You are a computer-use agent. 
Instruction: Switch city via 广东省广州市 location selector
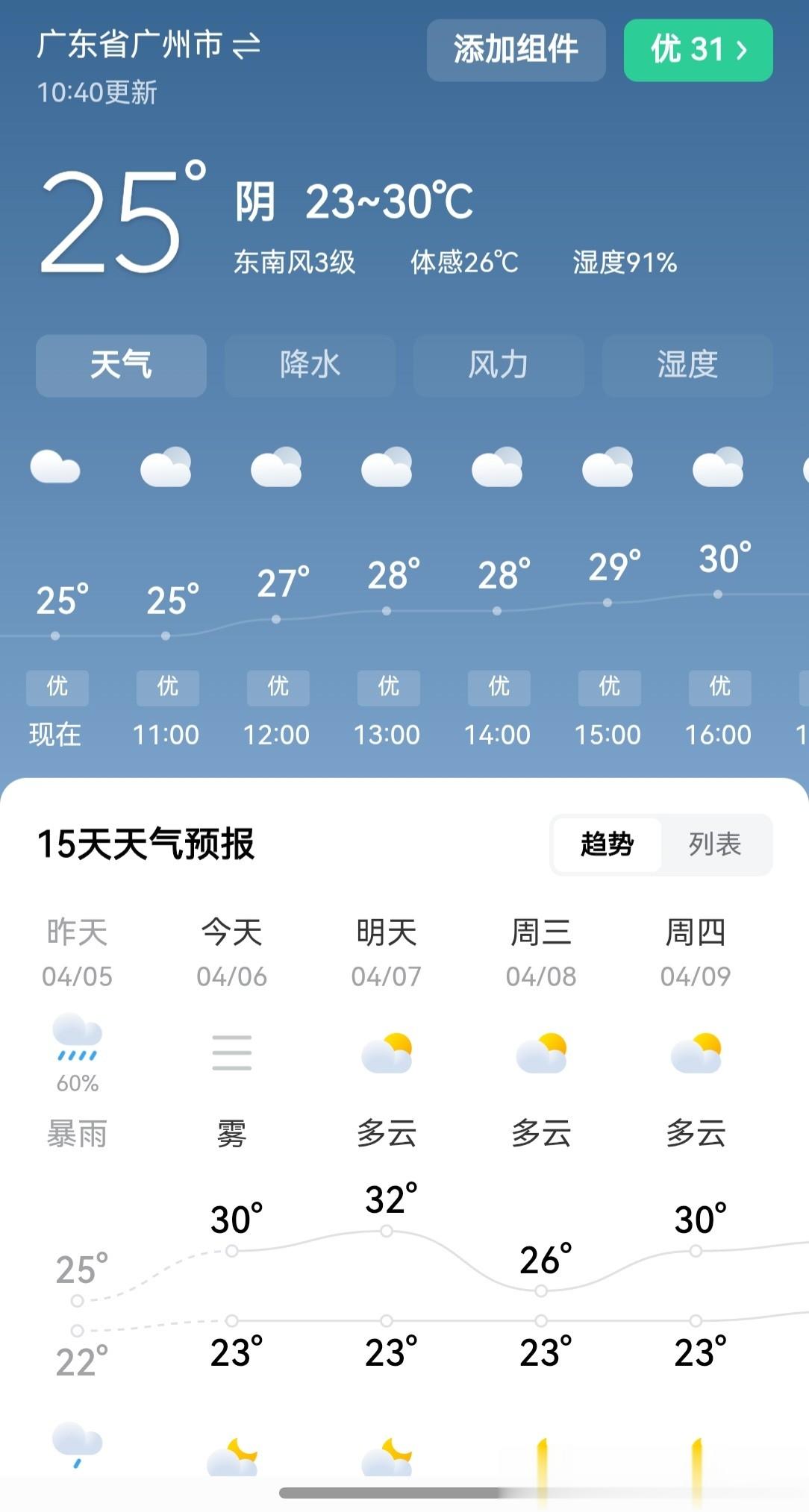[x=149, y=46]
